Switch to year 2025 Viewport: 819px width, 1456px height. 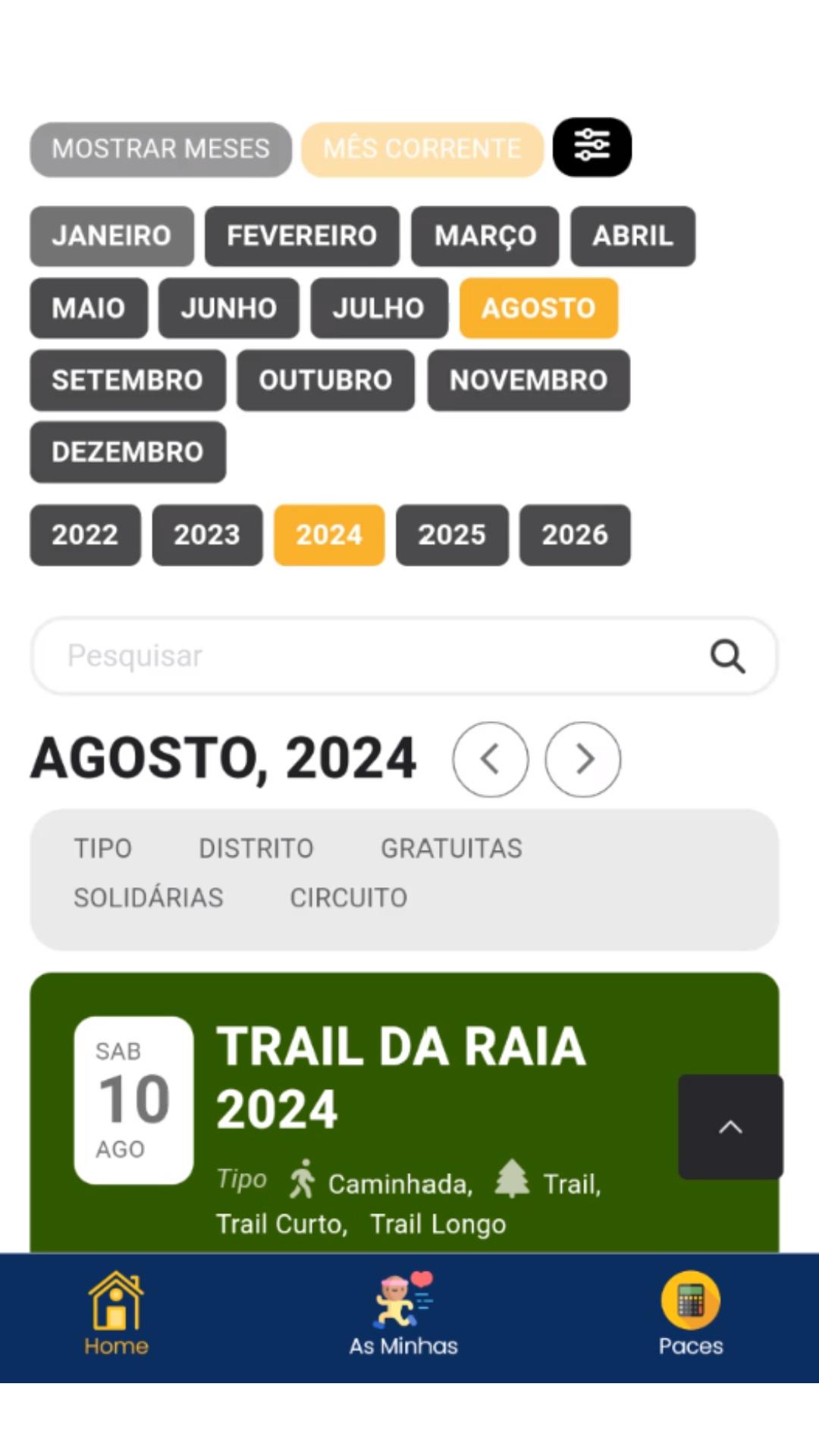click(x=452, y=535)
